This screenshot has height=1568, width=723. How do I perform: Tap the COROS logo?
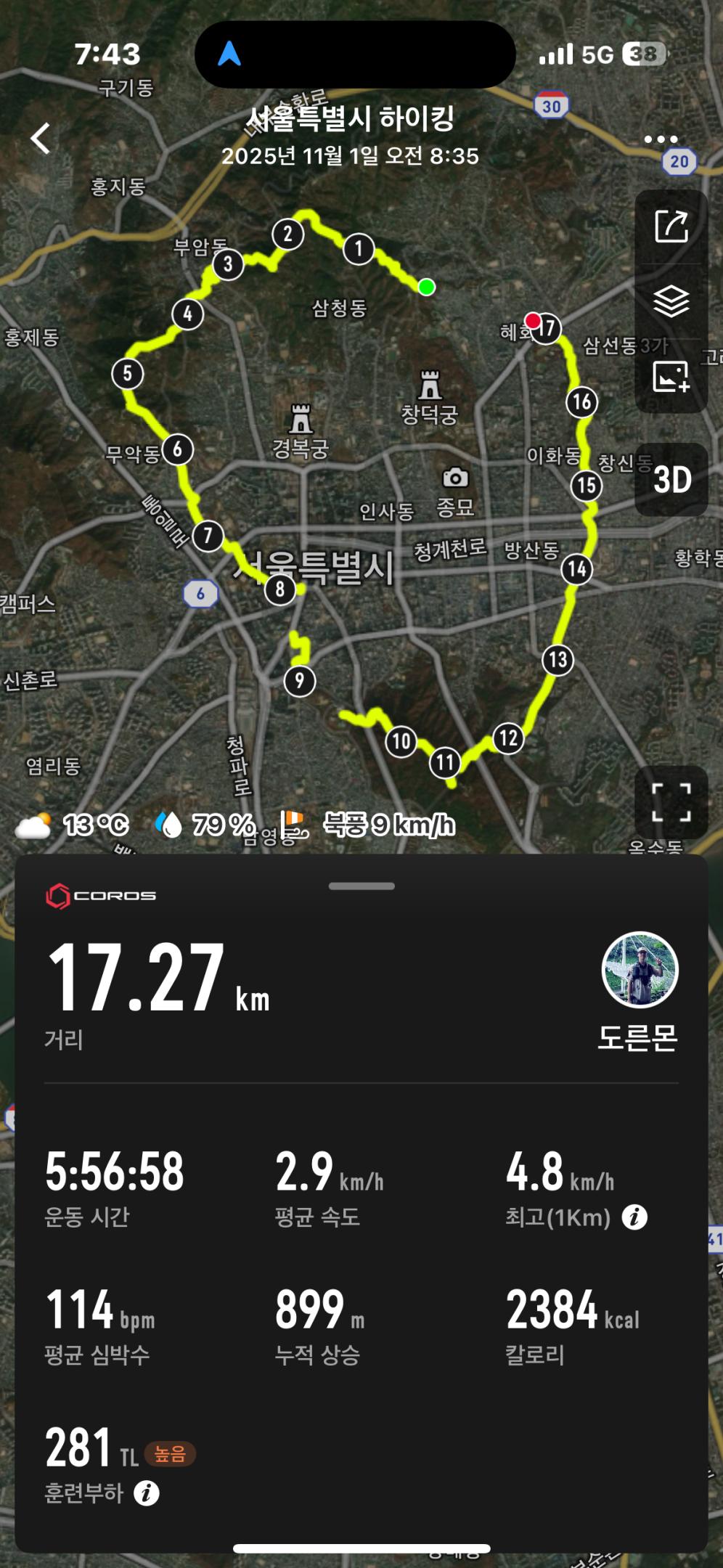click(x=102, y=896)
